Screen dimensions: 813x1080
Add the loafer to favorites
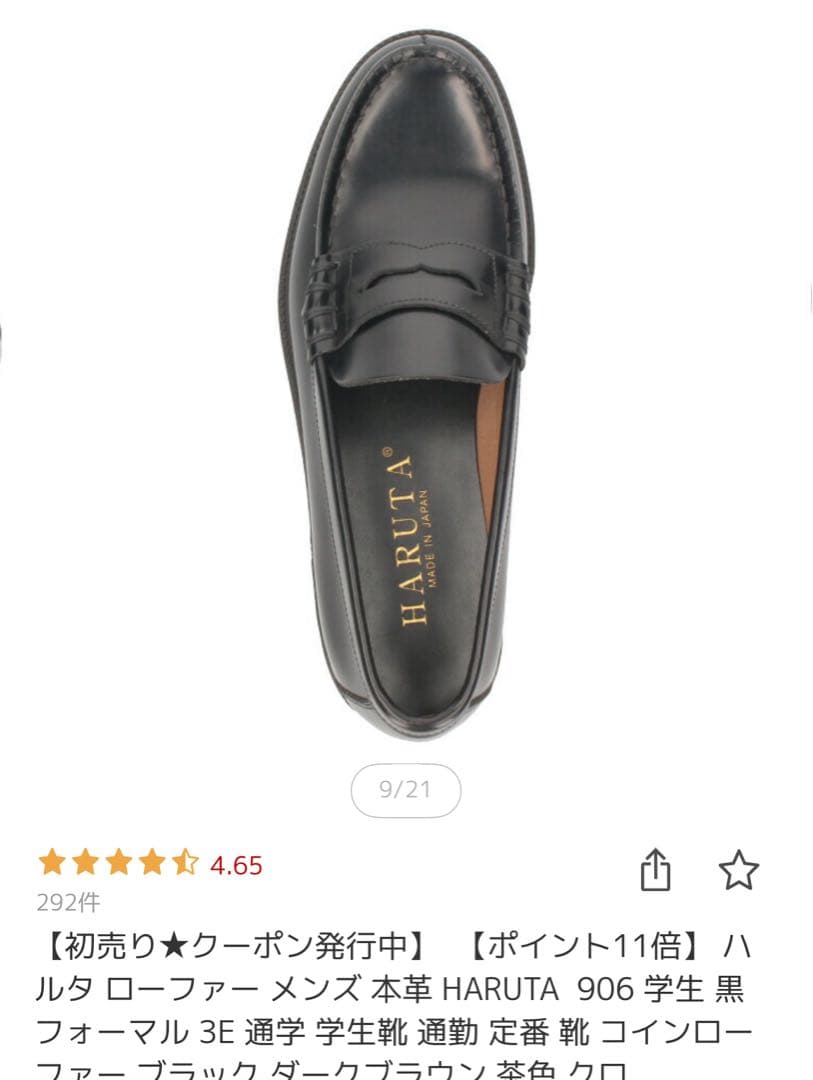pos(739,870)
